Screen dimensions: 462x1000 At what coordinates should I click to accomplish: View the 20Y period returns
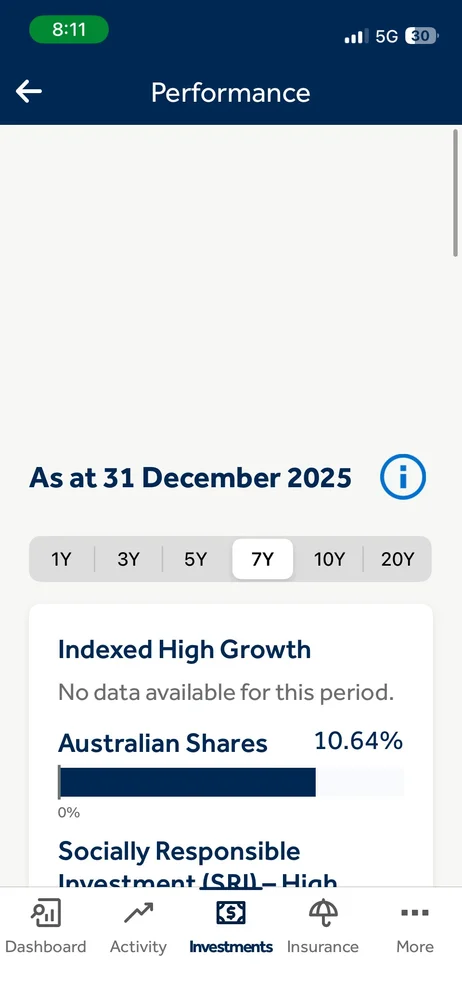tap(397, 559)
